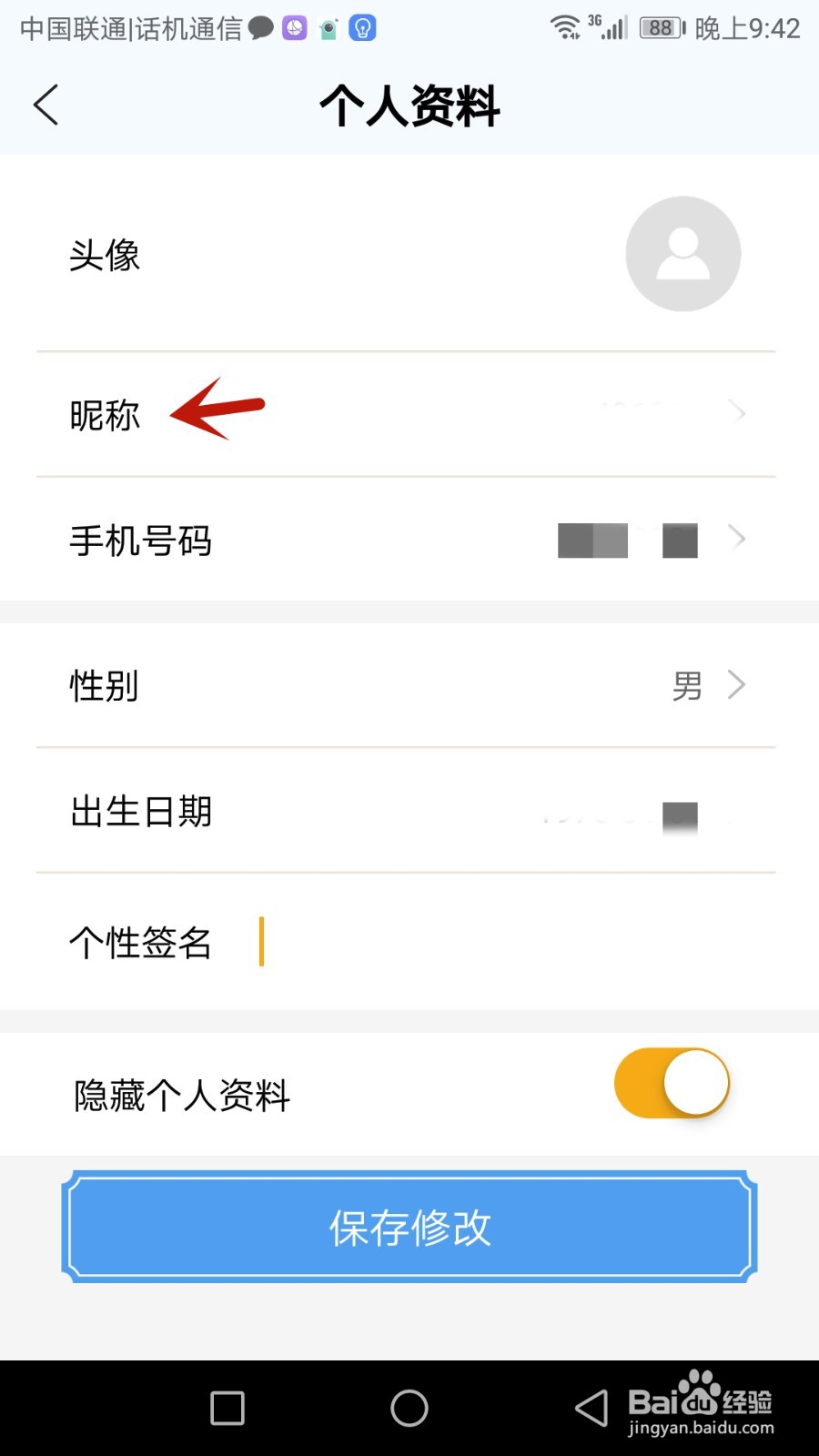
Task: Open the avatar placeholder next to 头像
Action: (x=682, y=255)
